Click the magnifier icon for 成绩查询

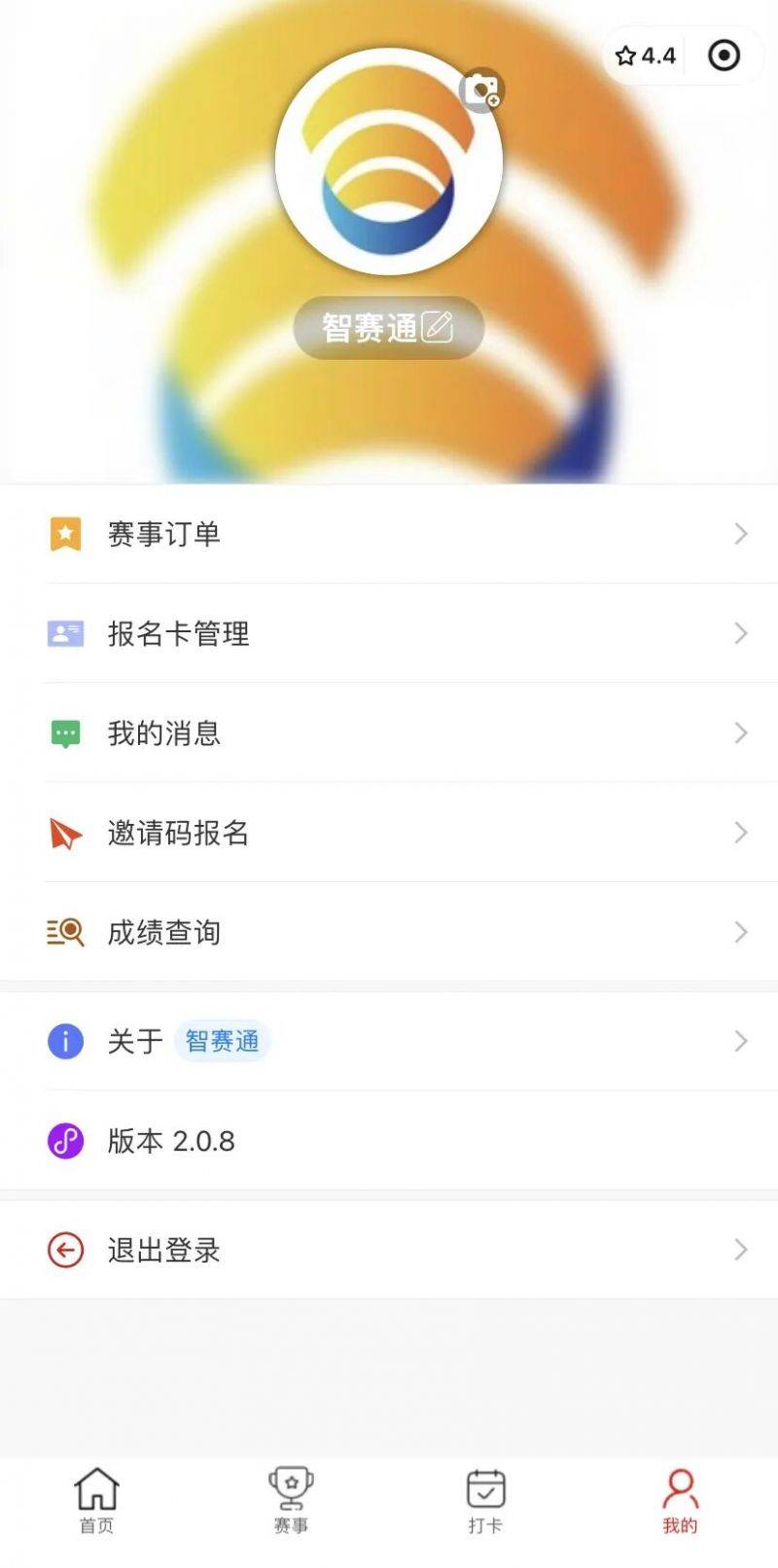[64, 932]
